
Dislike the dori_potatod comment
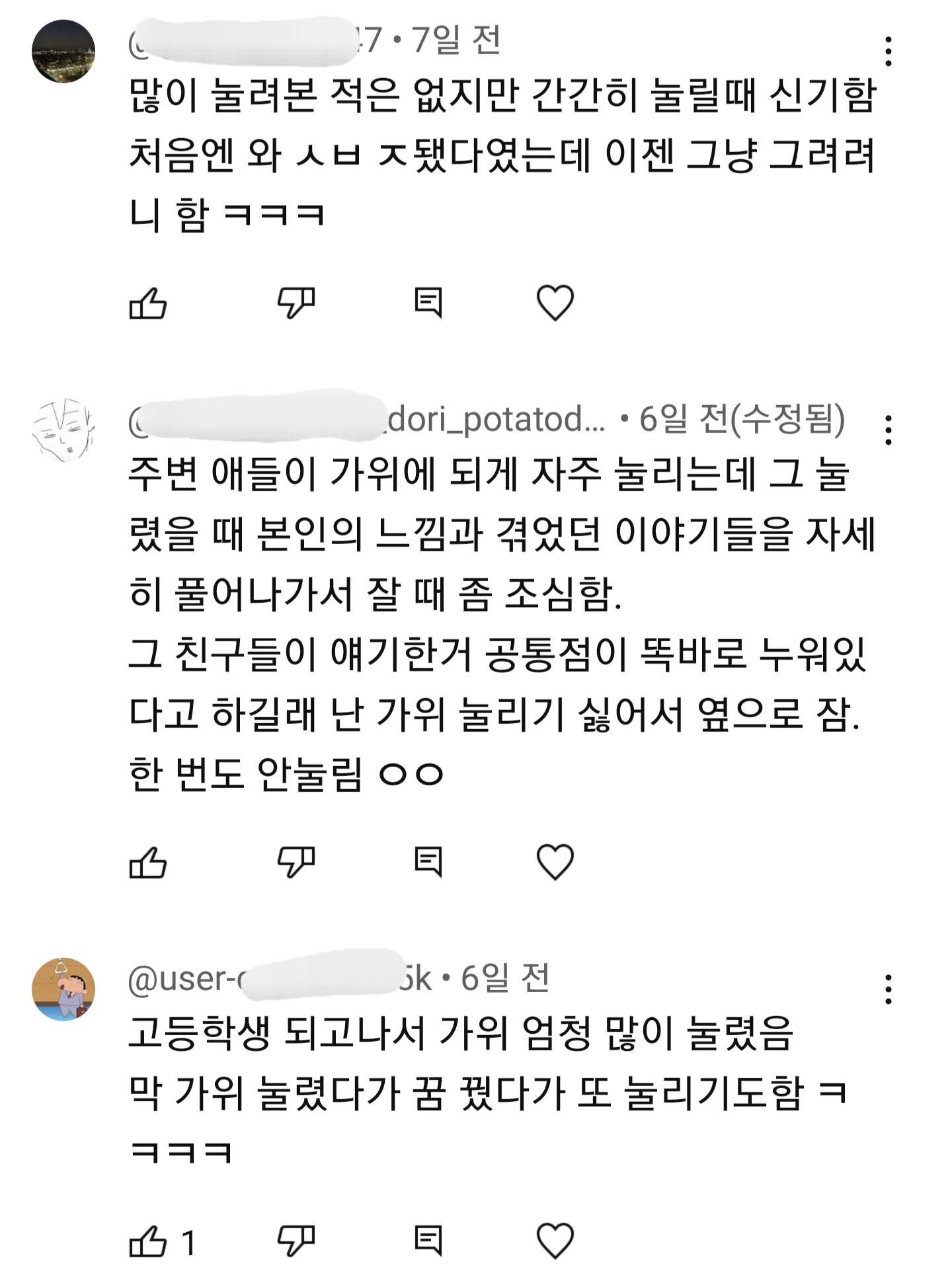coord(296,862)
